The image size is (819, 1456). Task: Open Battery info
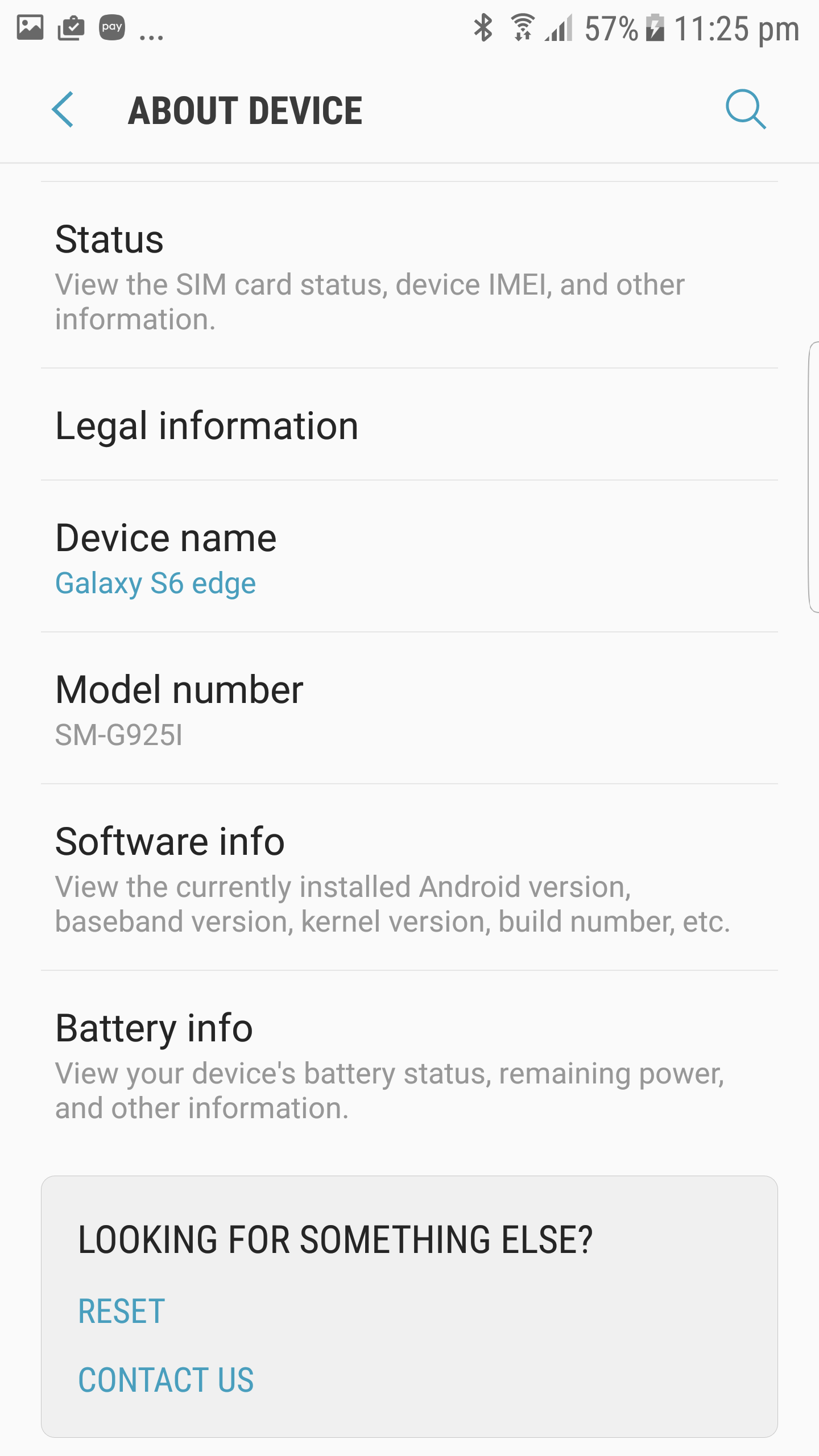pos(409,1064)
